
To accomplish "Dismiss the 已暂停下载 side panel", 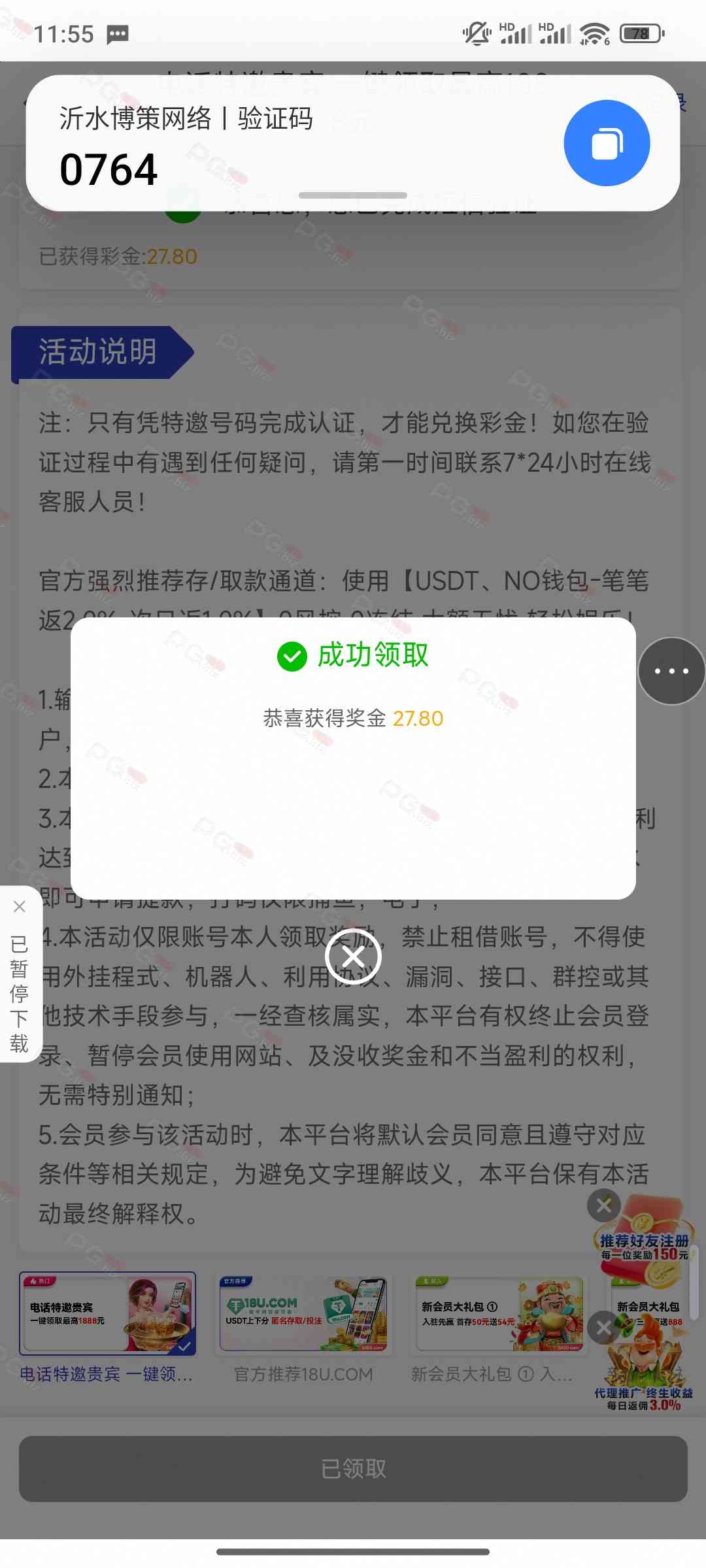I will tap(20, 907).
